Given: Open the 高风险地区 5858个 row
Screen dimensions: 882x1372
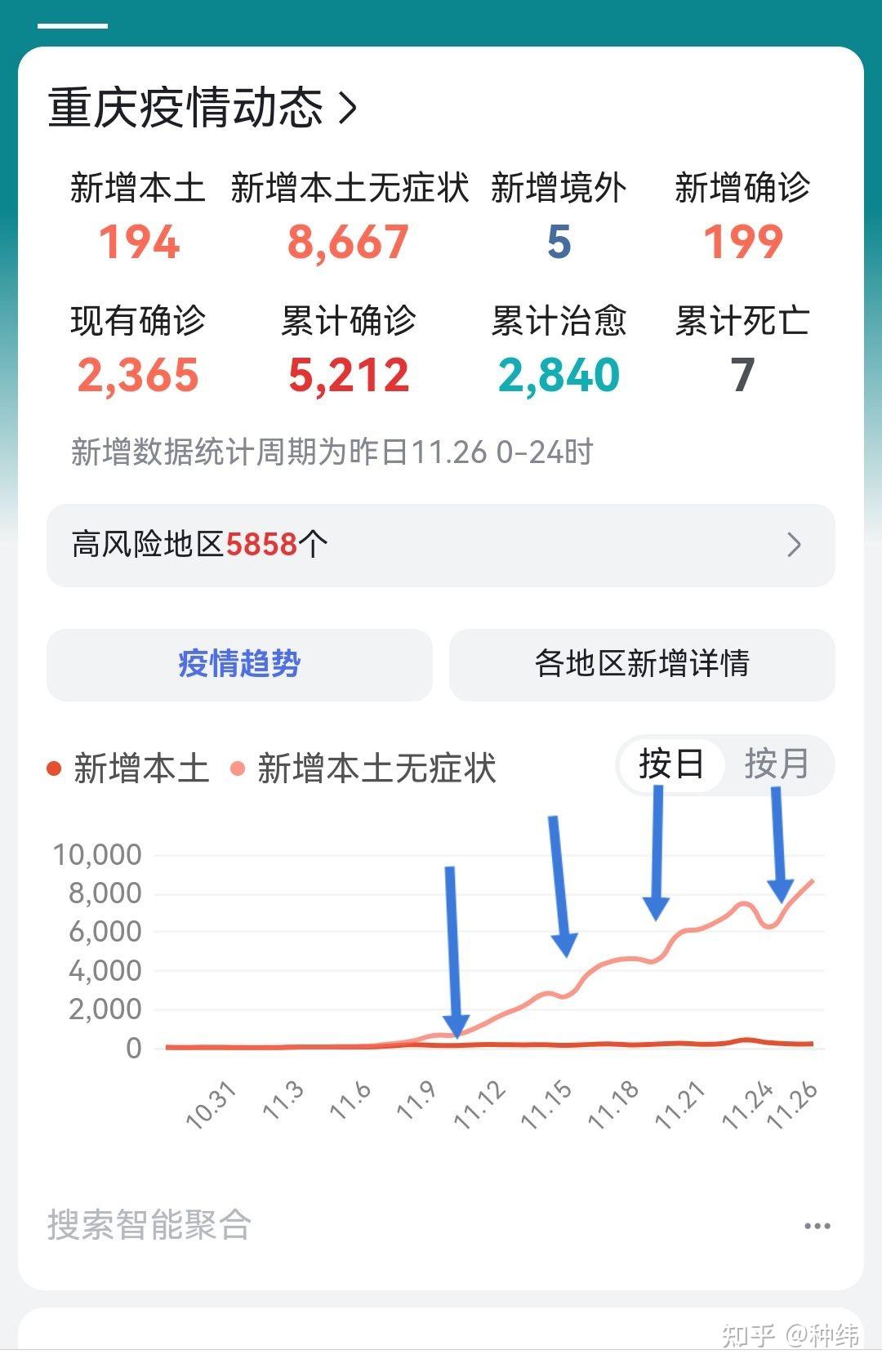Looking at the screenshot, I should [441, 545].
